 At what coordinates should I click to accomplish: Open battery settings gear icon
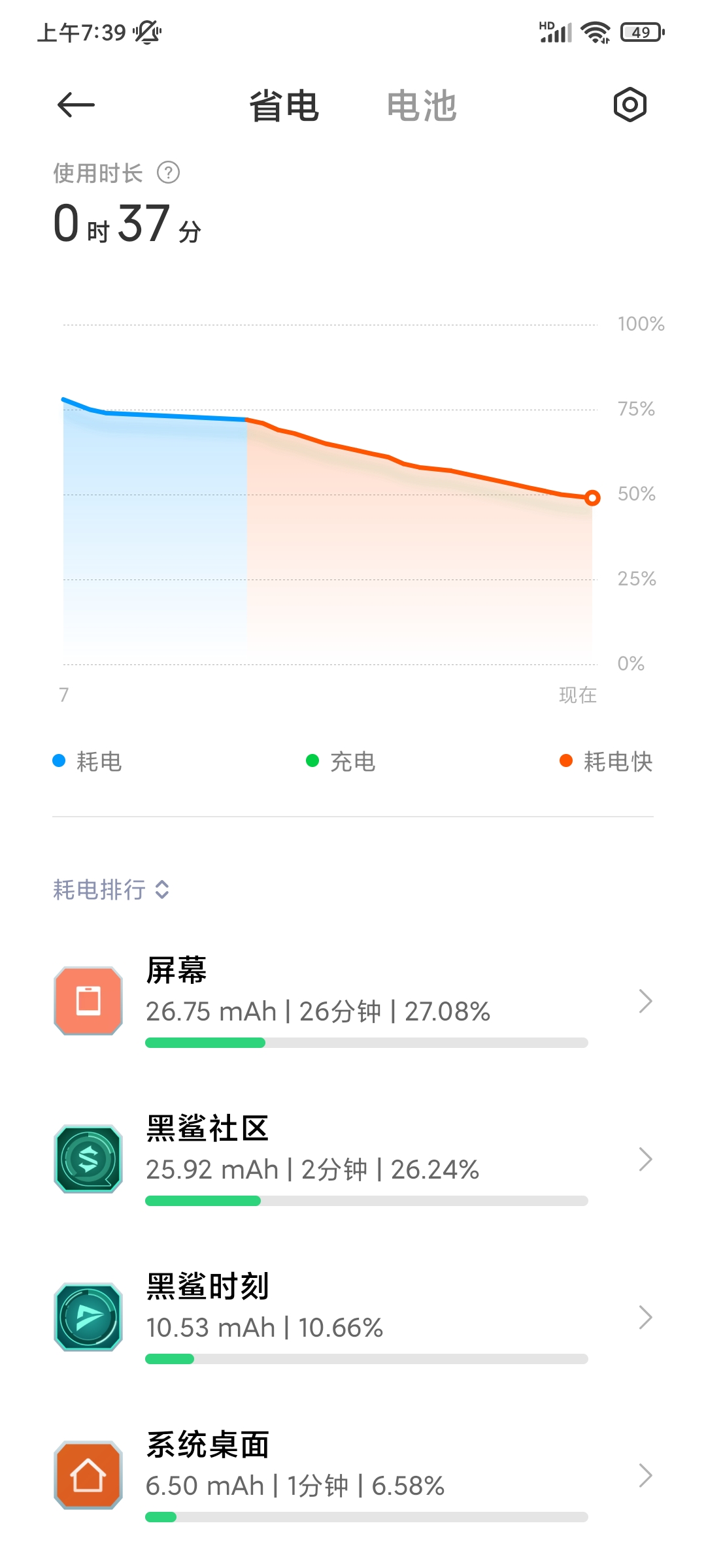(x=630, y=105)
